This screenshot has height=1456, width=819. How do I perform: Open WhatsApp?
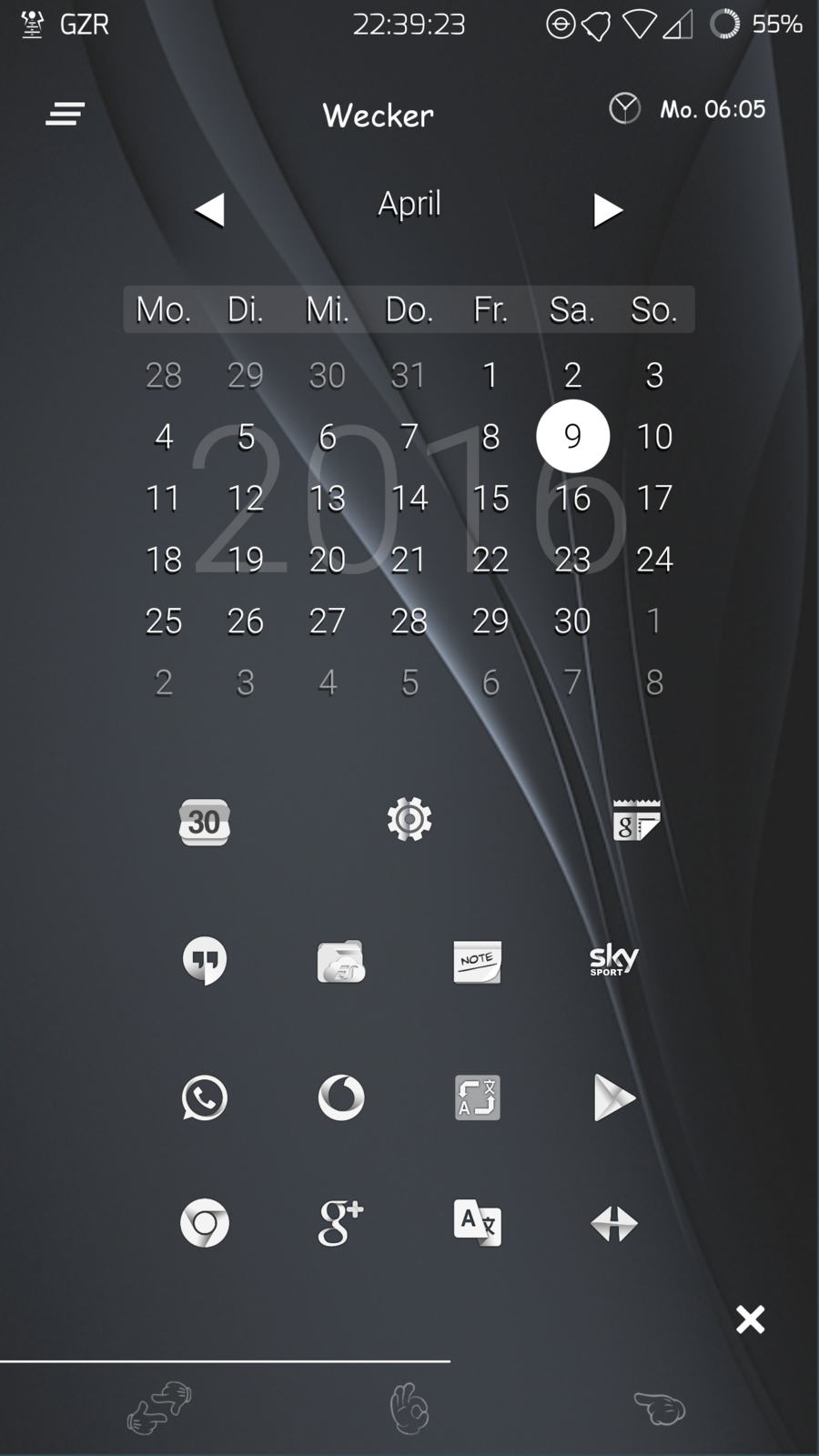click(x=204, y=1097)
